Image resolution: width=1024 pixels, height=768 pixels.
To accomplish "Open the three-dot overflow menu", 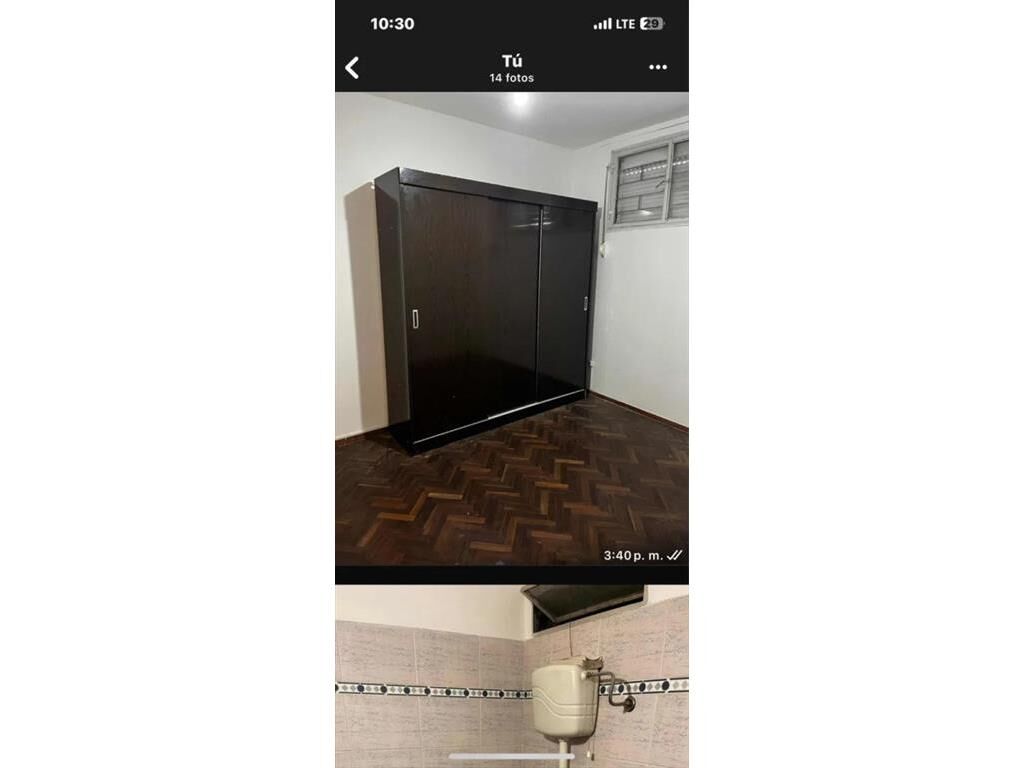I will pyautogui.click(x=657, y=67).
